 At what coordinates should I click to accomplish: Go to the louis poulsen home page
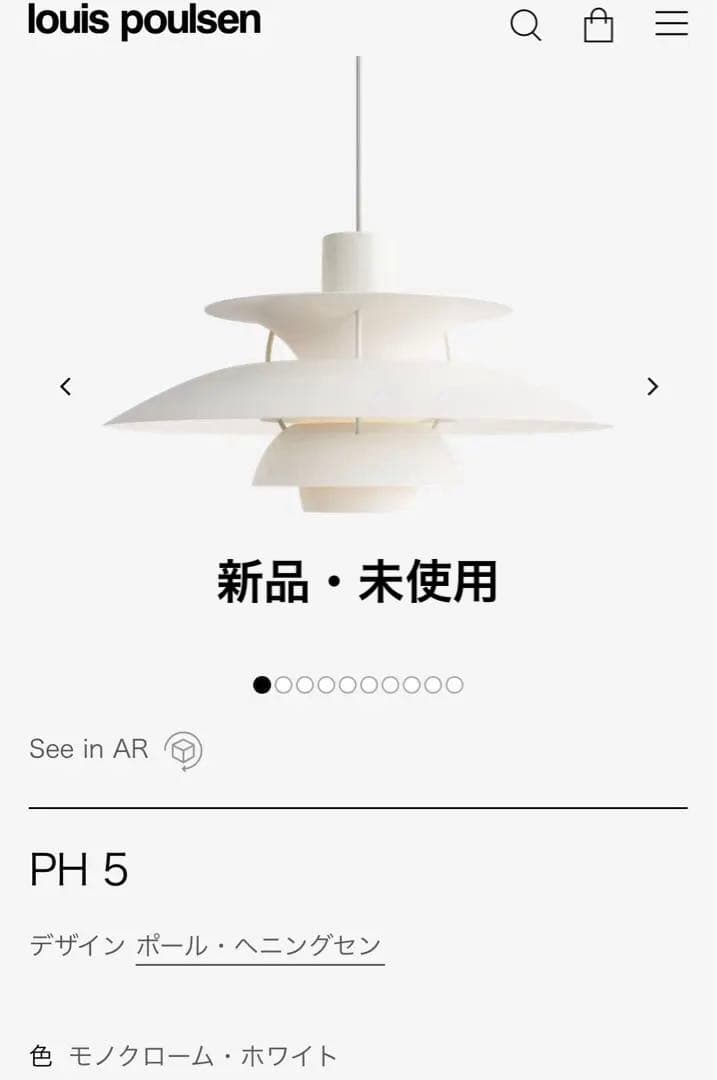pos(144,20)
